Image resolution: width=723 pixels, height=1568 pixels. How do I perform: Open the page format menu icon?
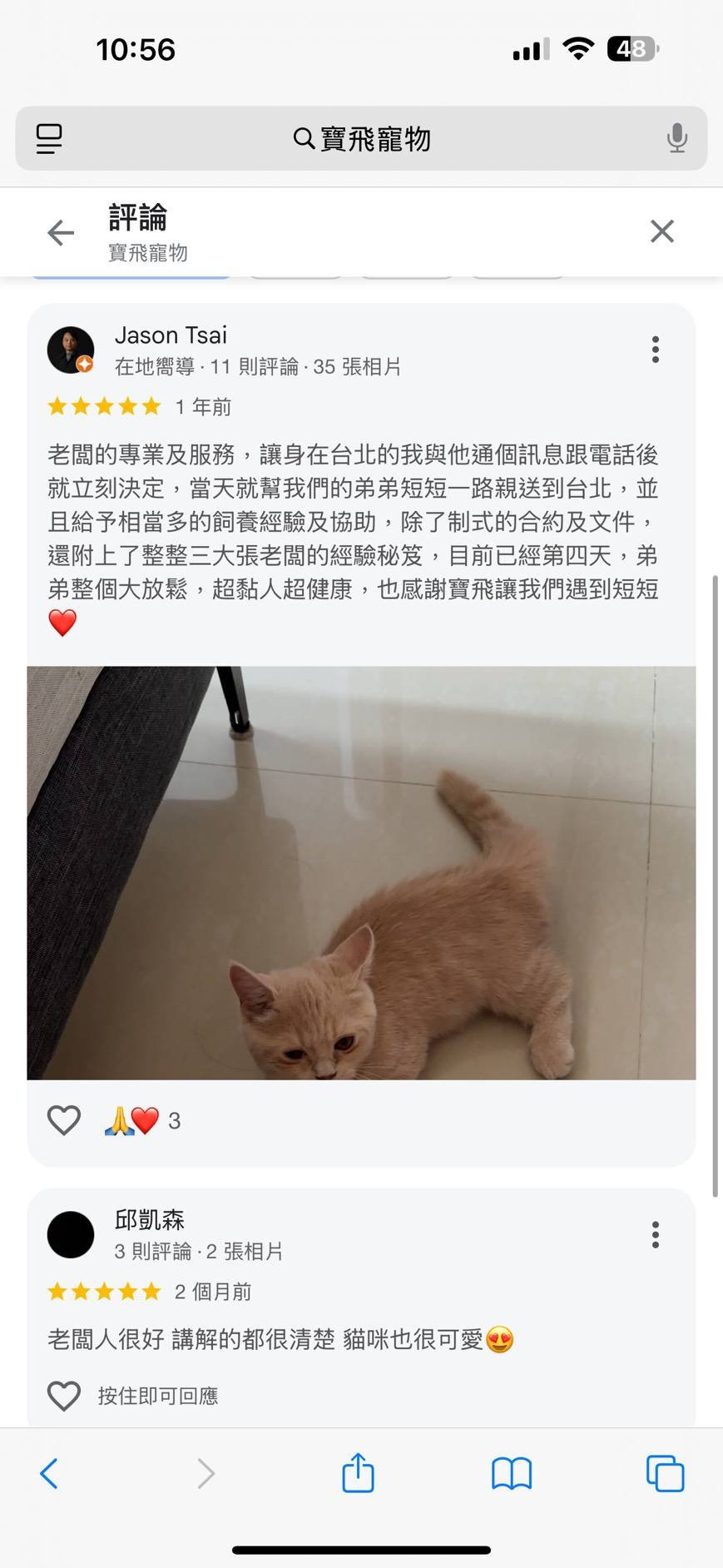pyautogui.click(x=49, y=138)
